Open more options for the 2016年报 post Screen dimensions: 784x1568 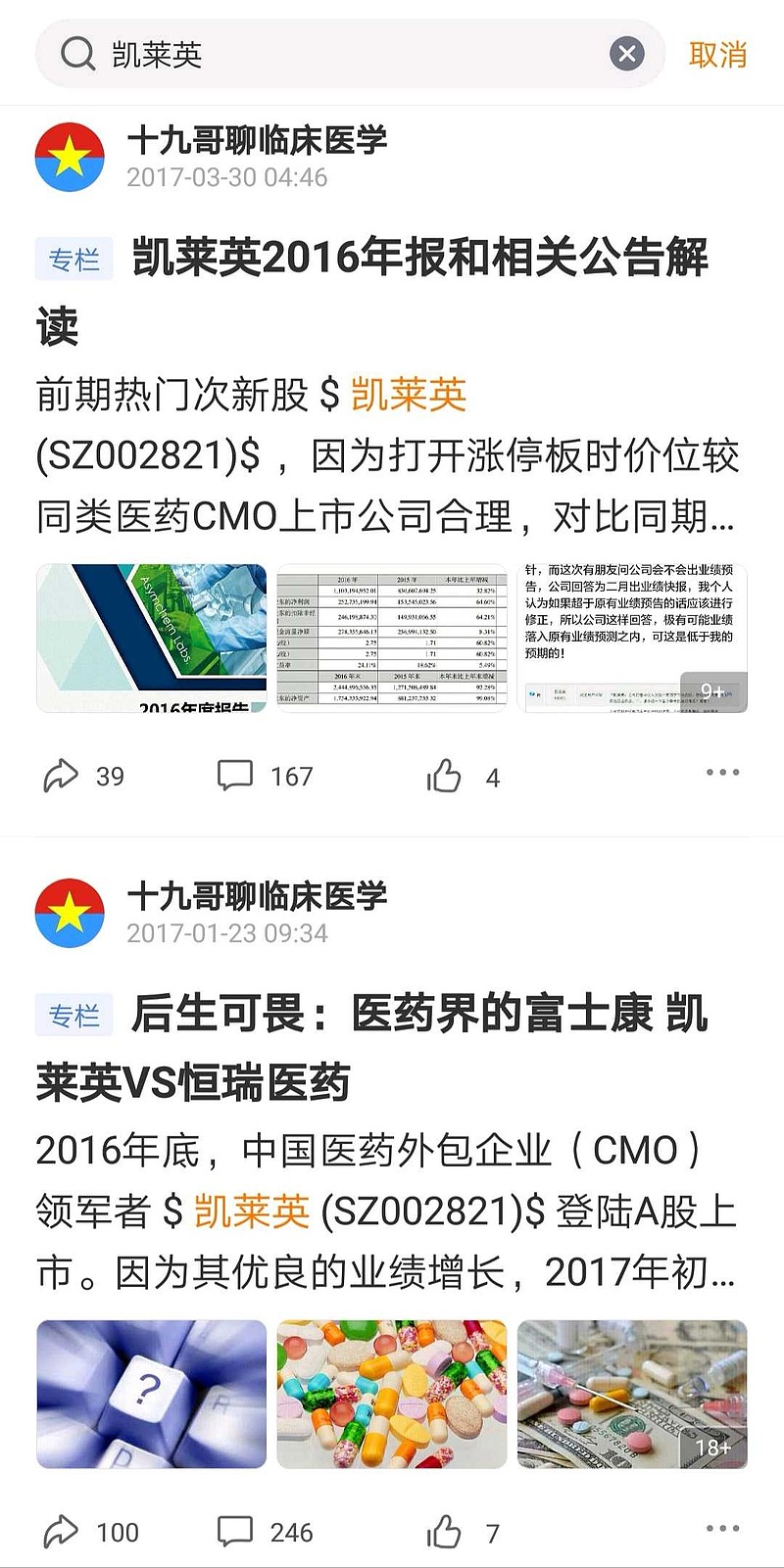(722, 773)
